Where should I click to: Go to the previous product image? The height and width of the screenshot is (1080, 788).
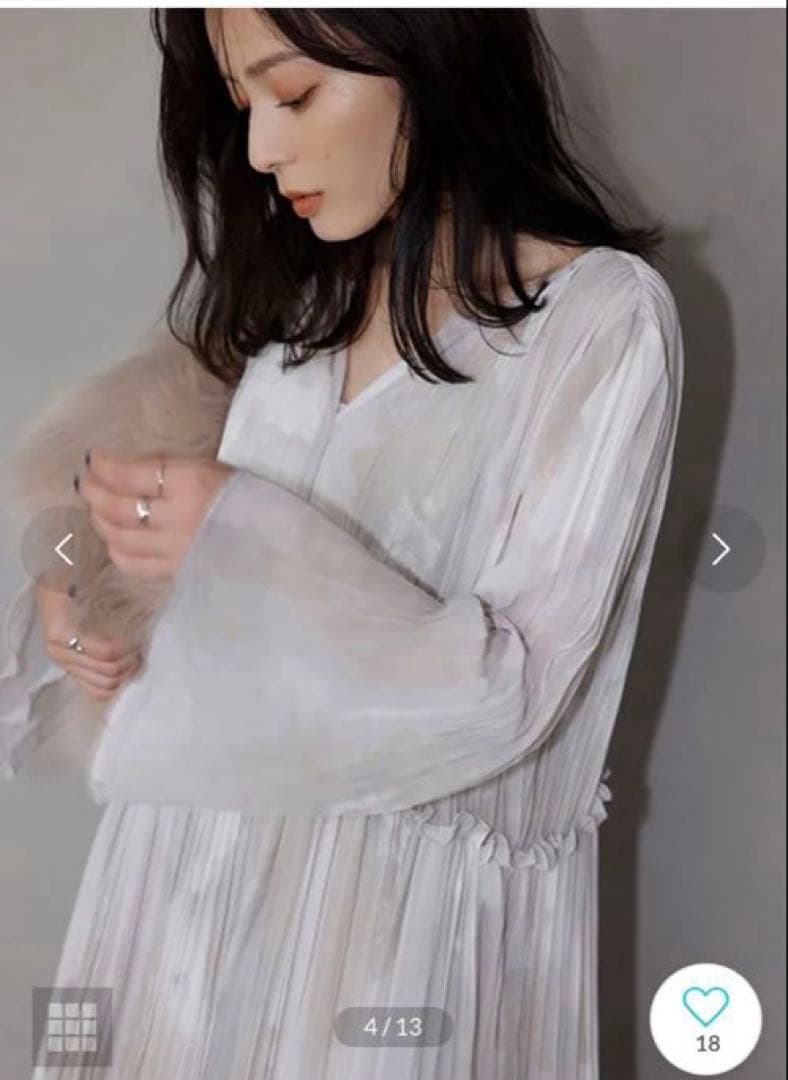click(64, 549)
